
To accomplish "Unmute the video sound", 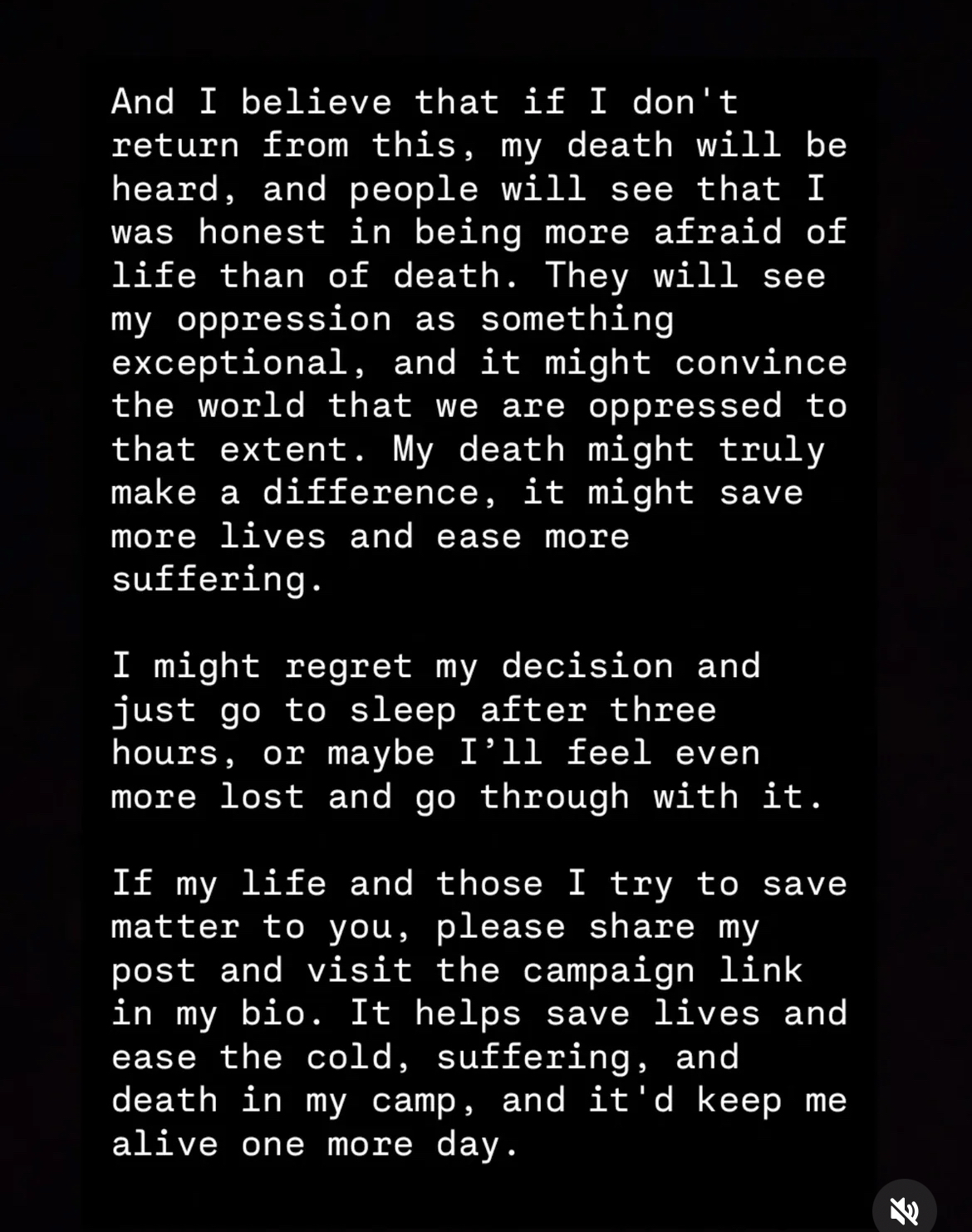I will [x=904, y=1210].
